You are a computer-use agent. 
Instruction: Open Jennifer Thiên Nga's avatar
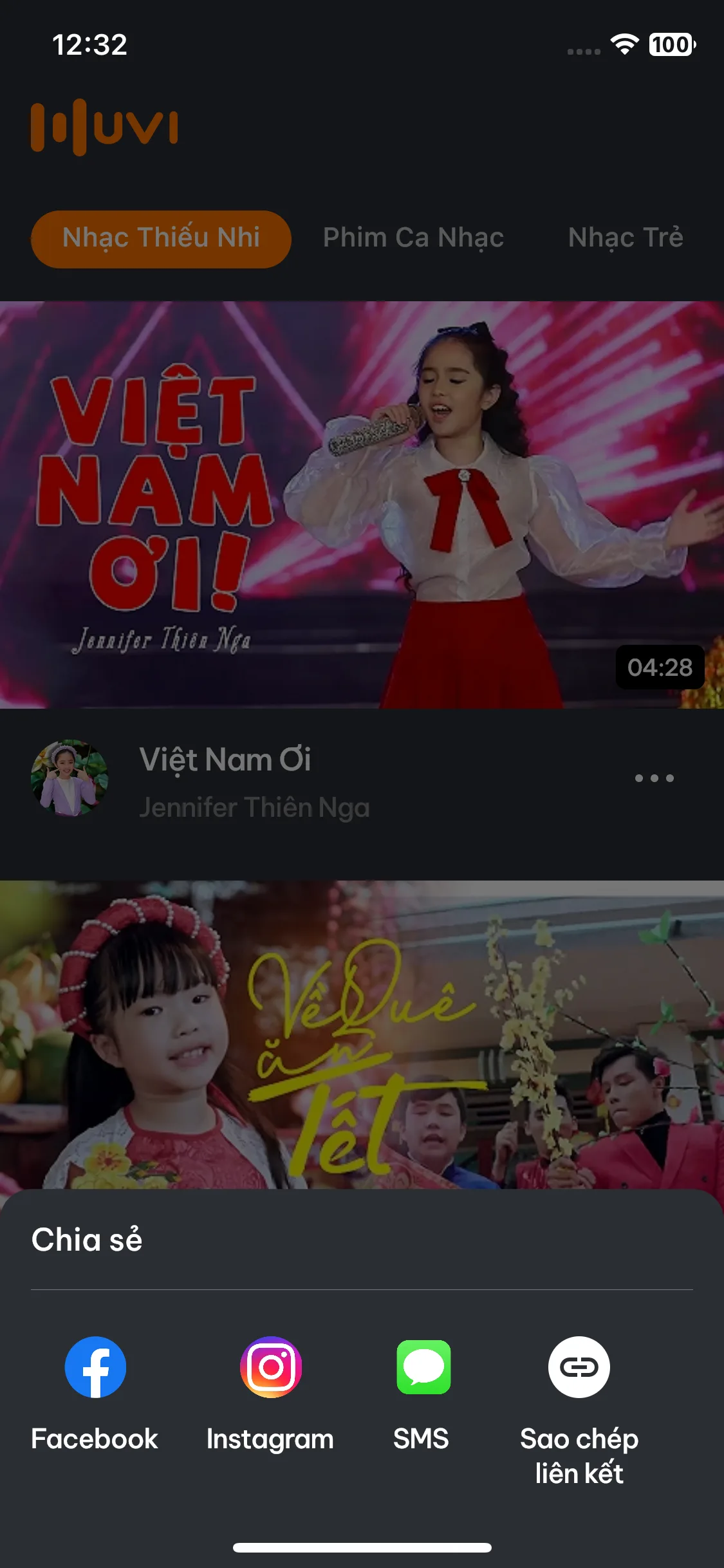click(70, 778)
